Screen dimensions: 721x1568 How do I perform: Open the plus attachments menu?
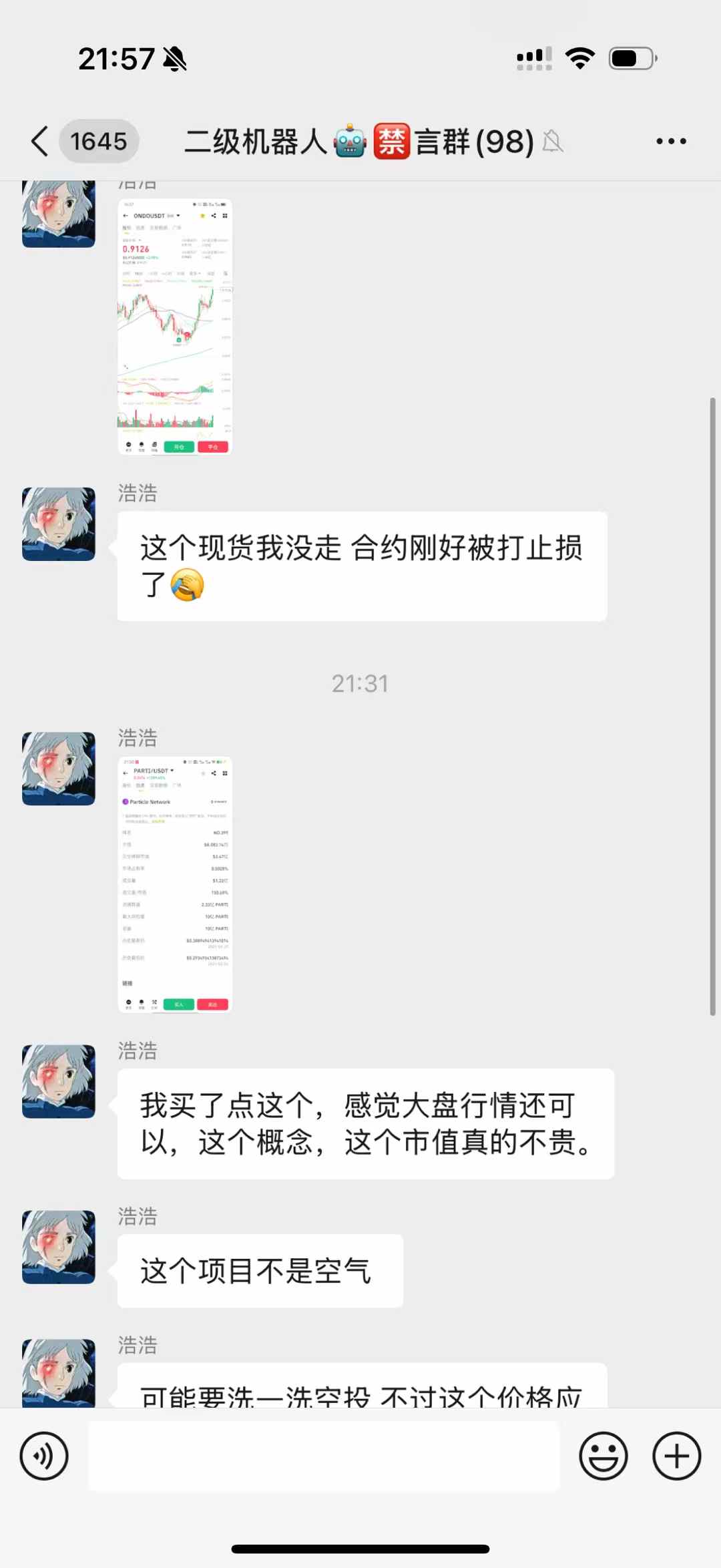click(676, 1456)
